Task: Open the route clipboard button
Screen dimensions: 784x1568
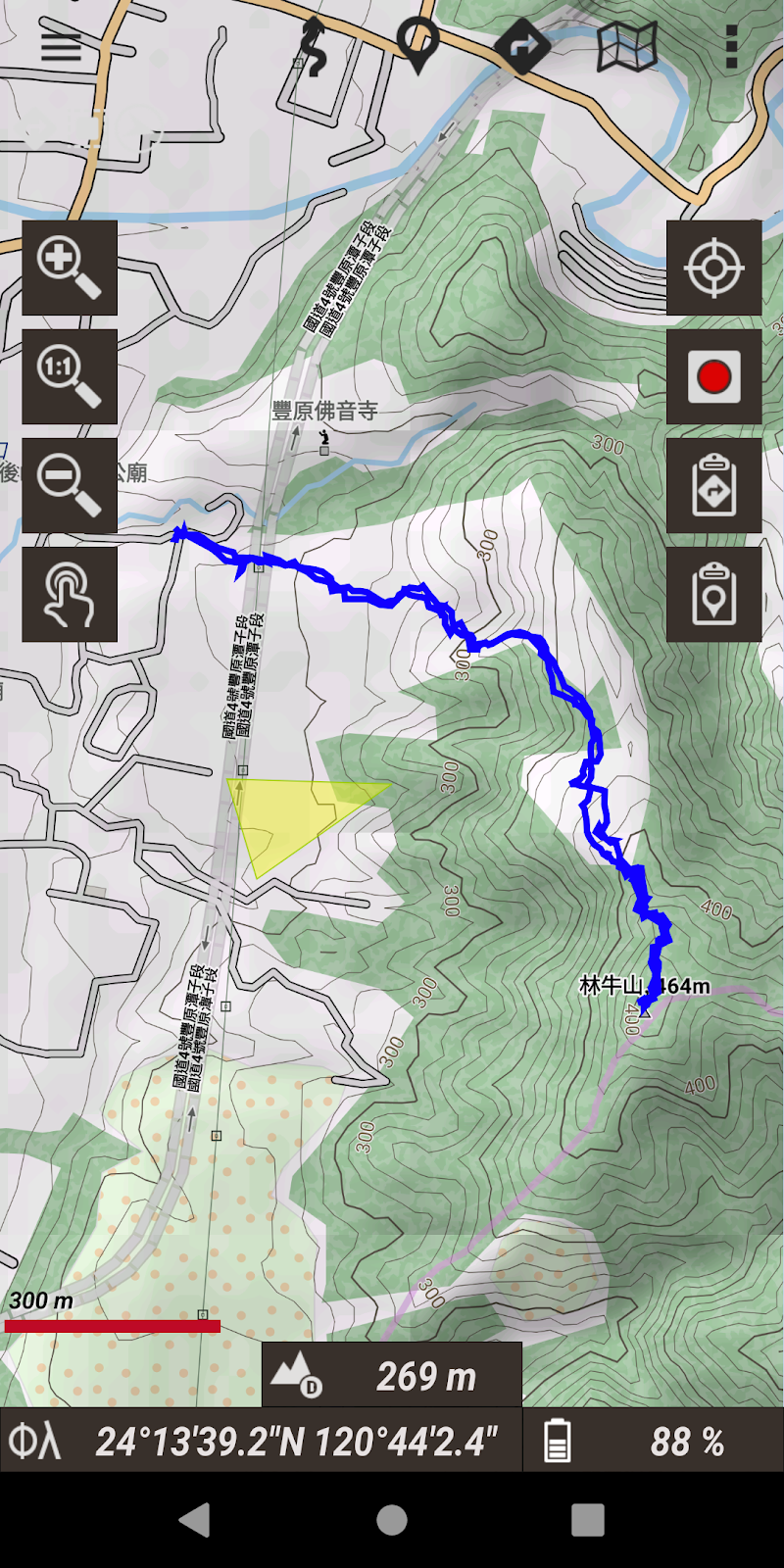Action: pos(714,485)
